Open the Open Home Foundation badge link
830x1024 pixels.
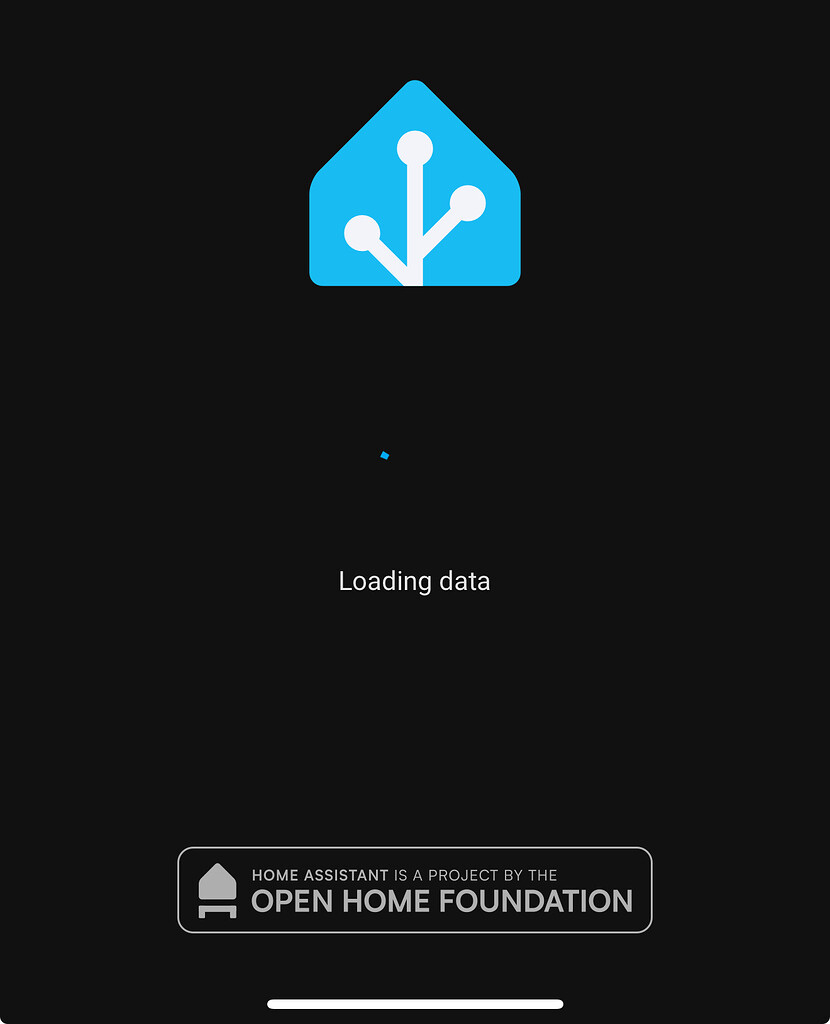(x=414, y=890)
